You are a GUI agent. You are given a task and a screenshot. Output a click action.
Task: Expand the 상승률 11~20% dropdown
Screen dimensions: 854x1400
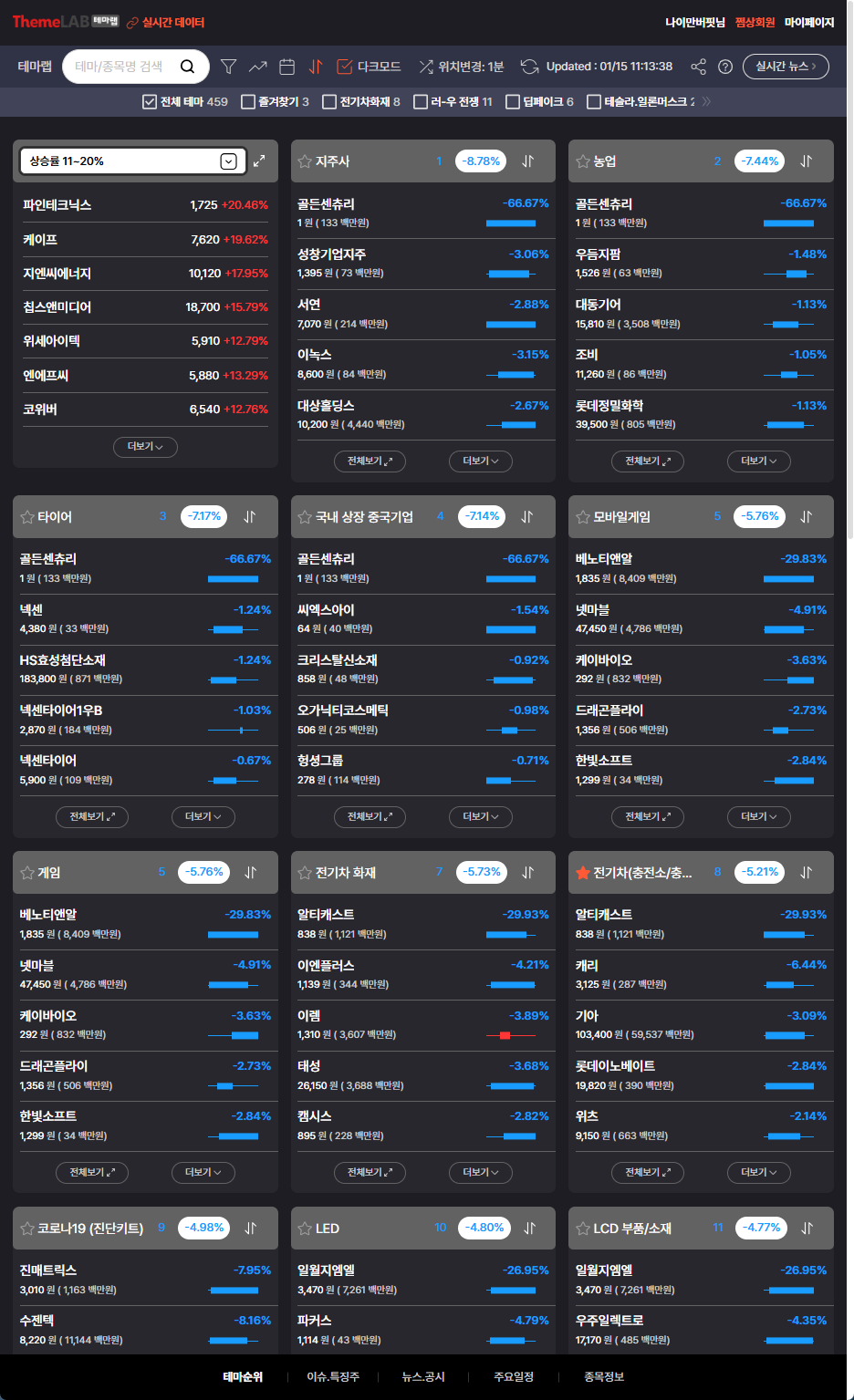(x=130, y=161)
